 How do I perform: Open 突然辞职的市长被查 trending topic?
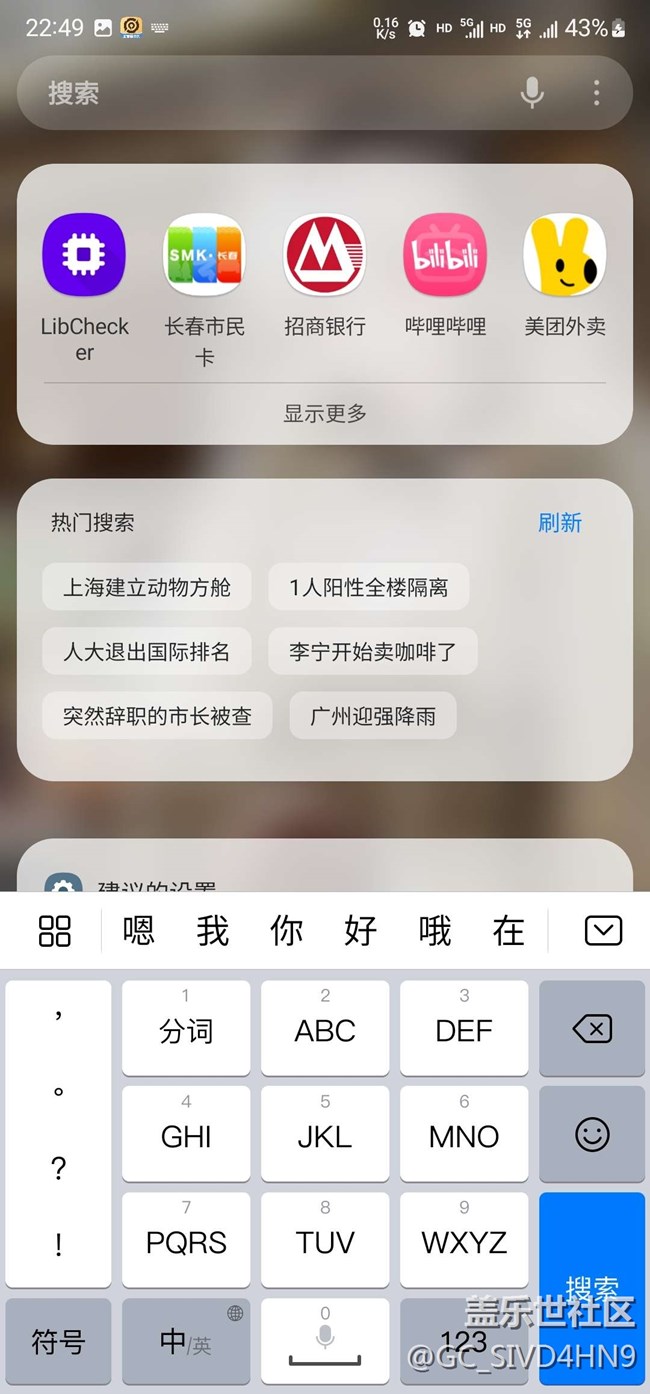click(157, 716)
